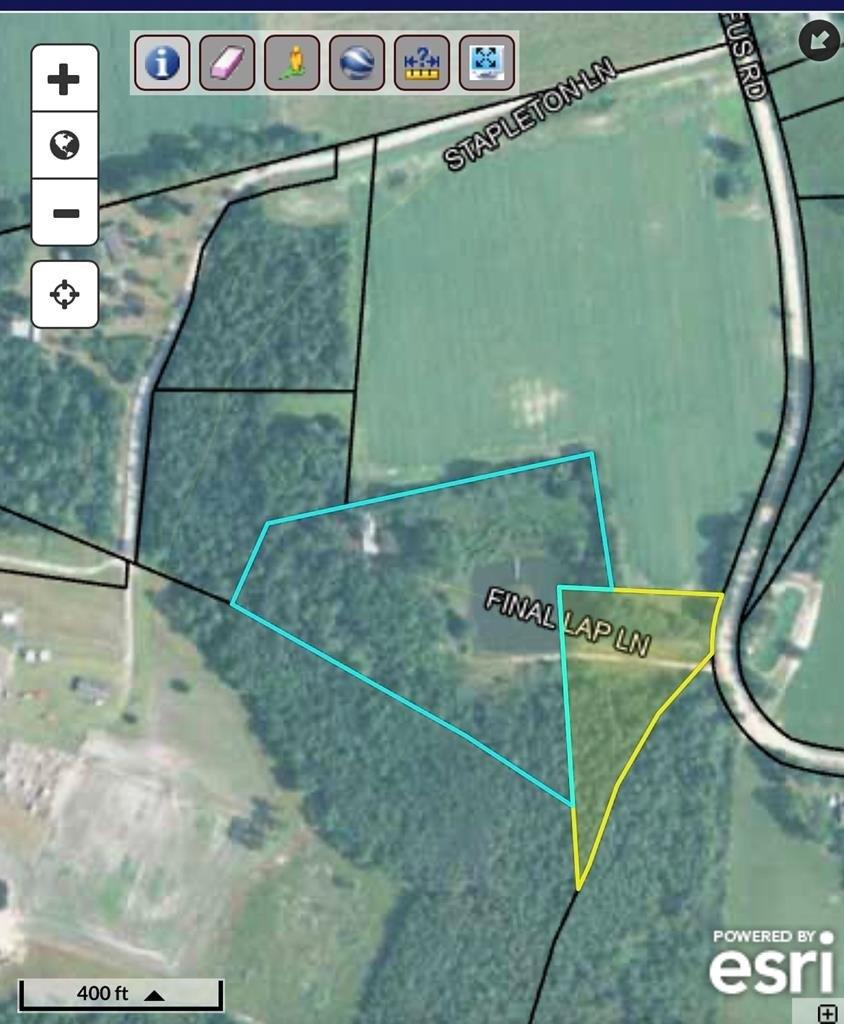This screenshot has width=844, height=1024.
Task: Zoom in on the map
Action: pos(64,79)
